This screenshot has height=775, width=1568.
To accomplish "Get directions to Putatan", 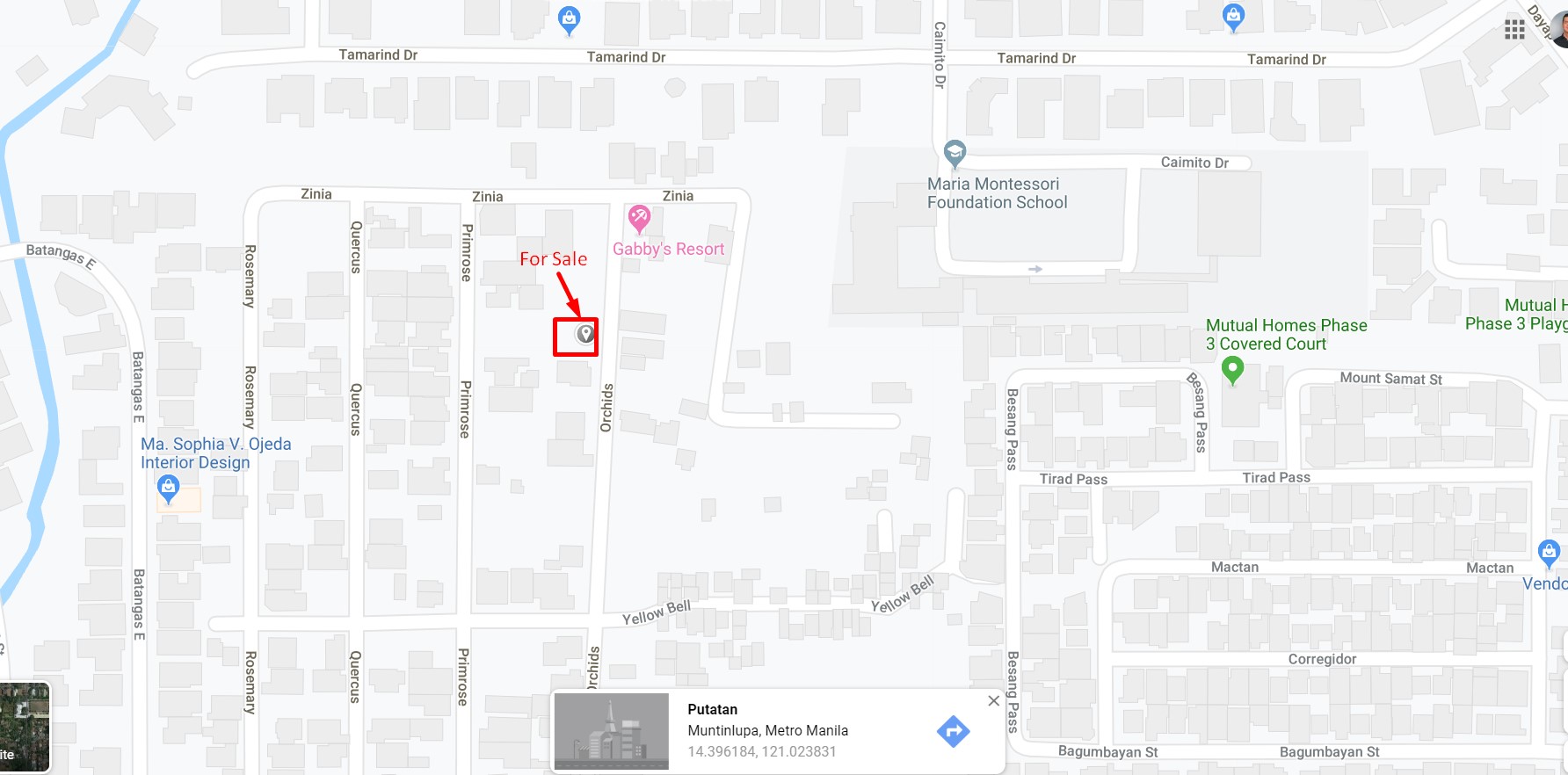I will tap(953, 731).
